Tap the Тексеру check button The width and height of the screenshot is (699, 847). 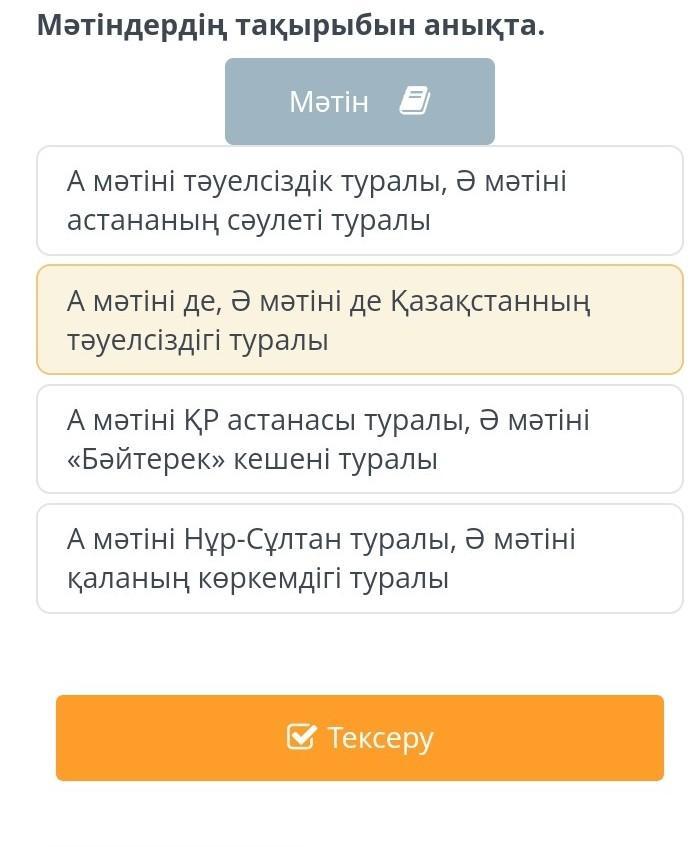(x=359, y=738)
